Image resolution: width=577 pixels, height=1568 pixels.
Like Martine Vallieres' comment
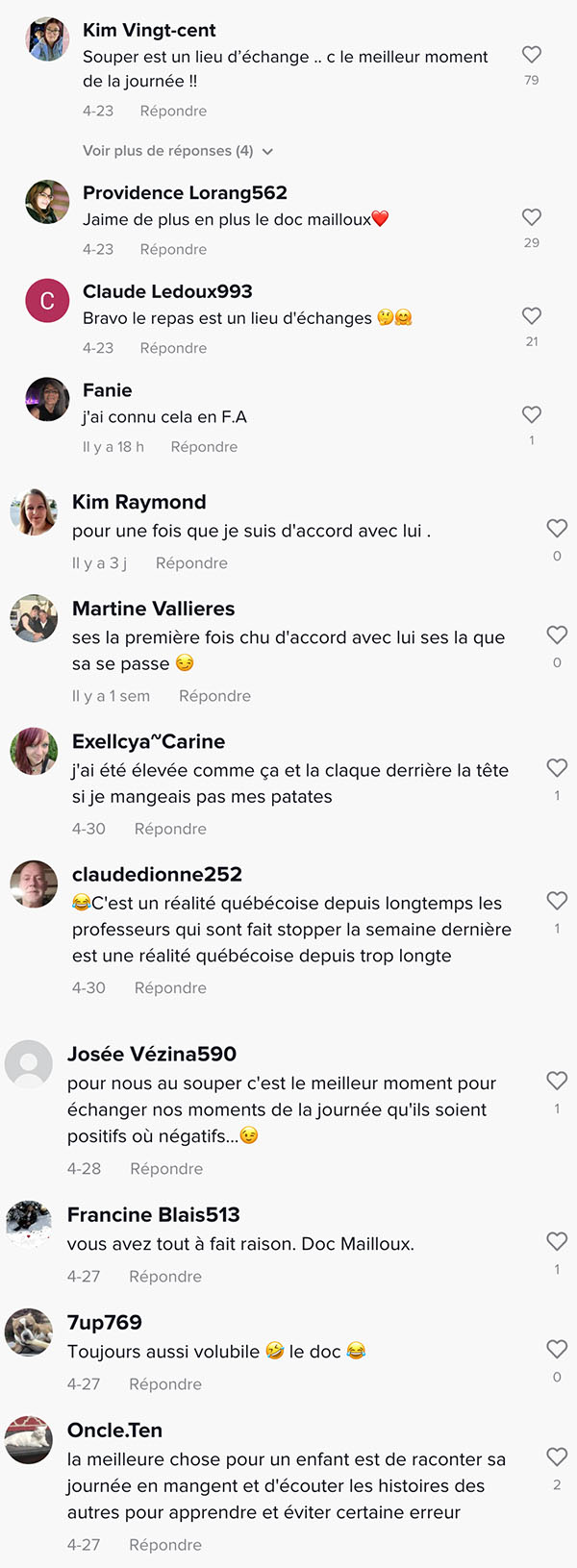coord(557,635)
